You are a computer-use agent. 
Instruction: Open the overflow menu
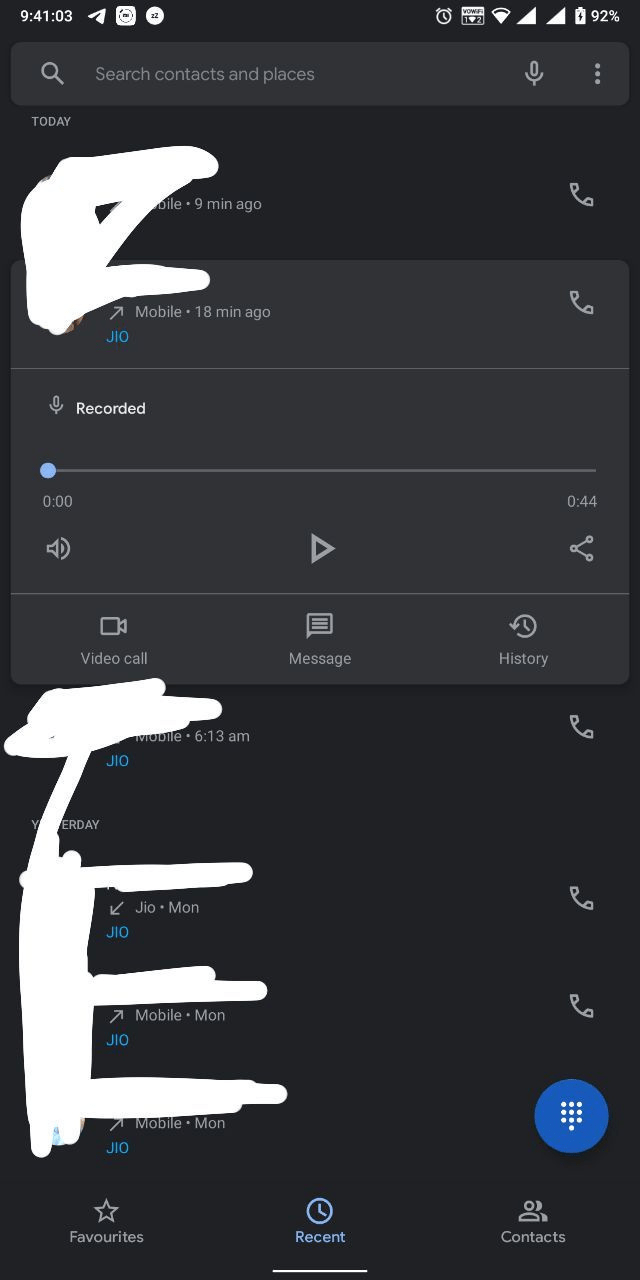click(597, 73)
